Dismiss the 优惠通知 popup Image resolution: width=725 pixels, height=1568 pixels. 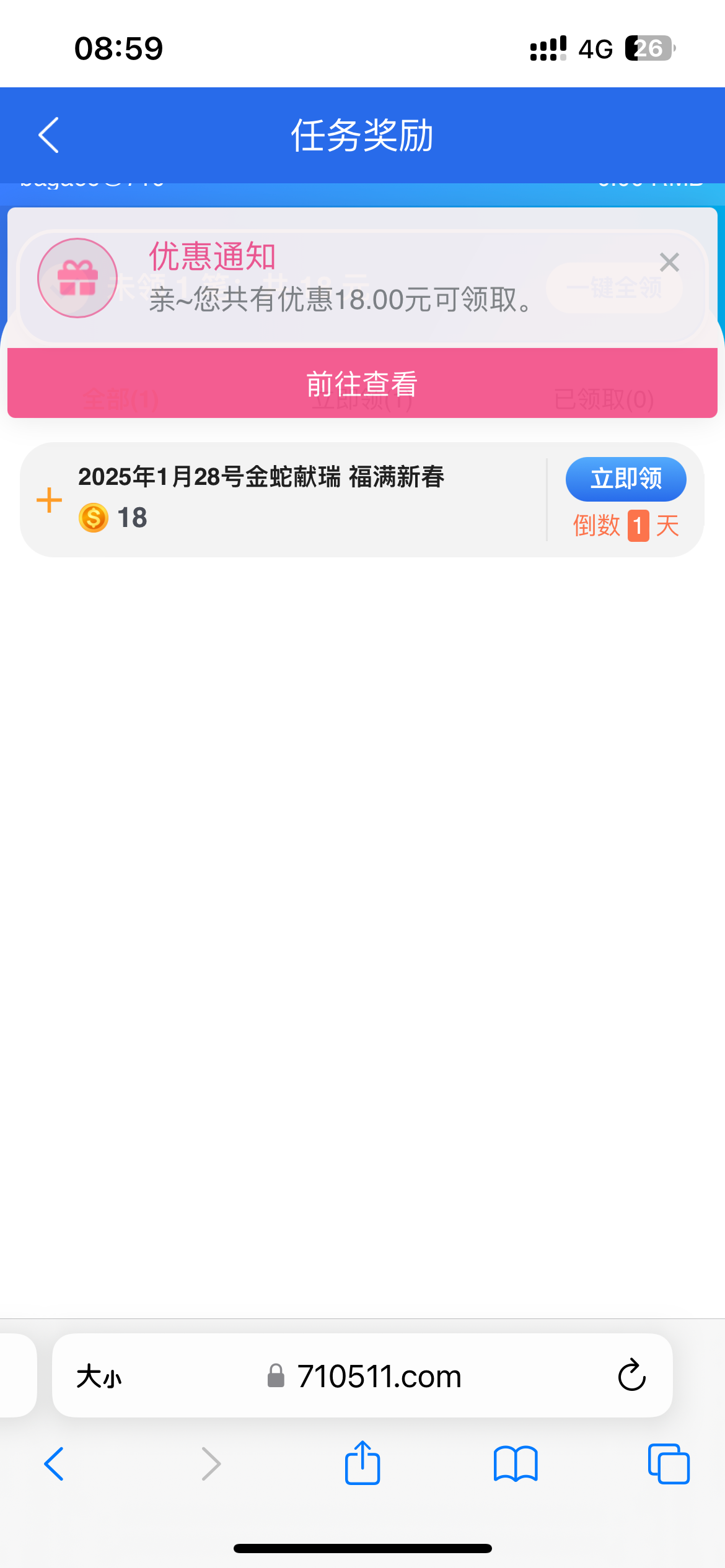(669, 263)
